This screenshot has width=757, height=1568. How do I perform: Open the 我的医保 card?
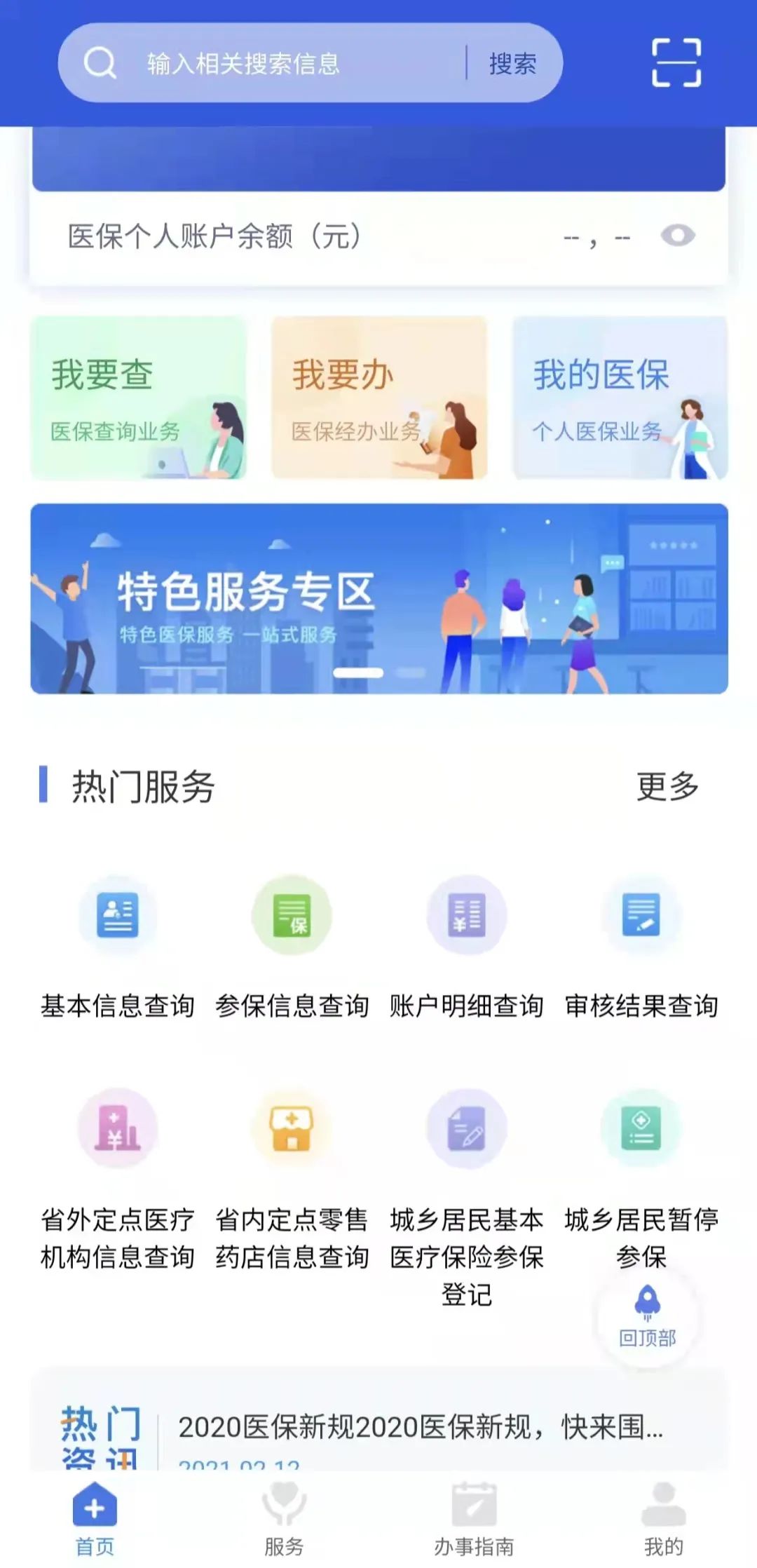[x=620, y=398]
